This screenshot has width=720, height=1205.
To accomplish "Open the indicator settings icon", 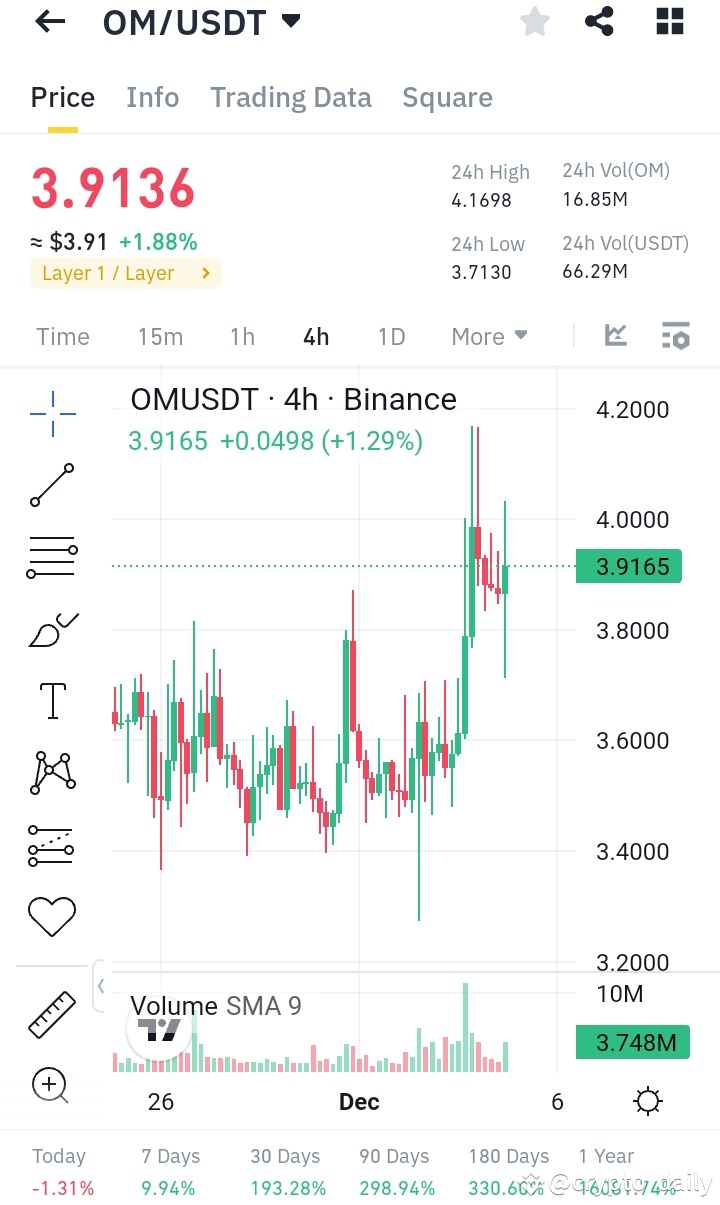I will click(x=676, y=336).
